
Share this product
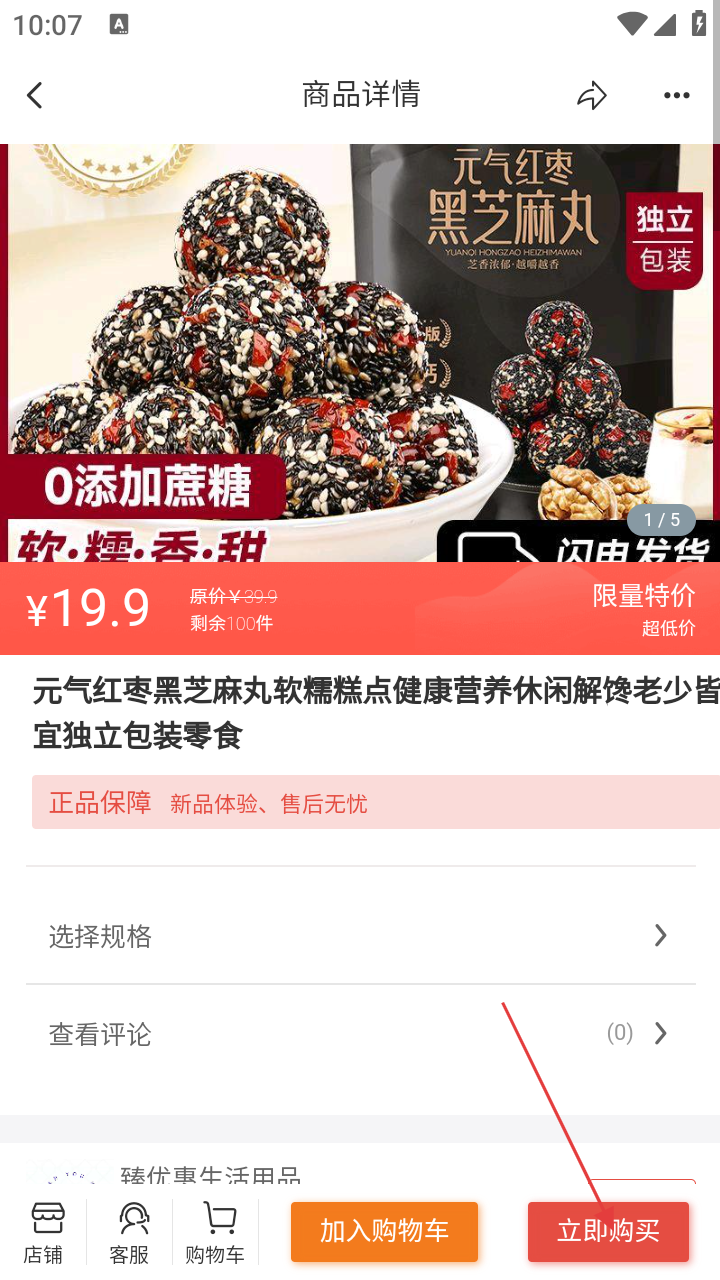click(592, 96)
